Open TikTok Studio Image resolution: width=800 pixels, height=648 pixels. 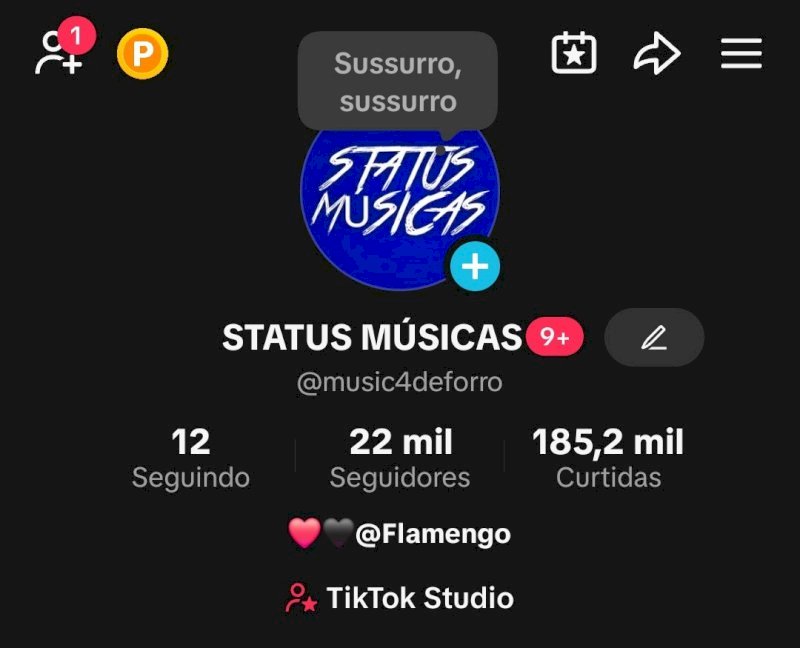400,598
